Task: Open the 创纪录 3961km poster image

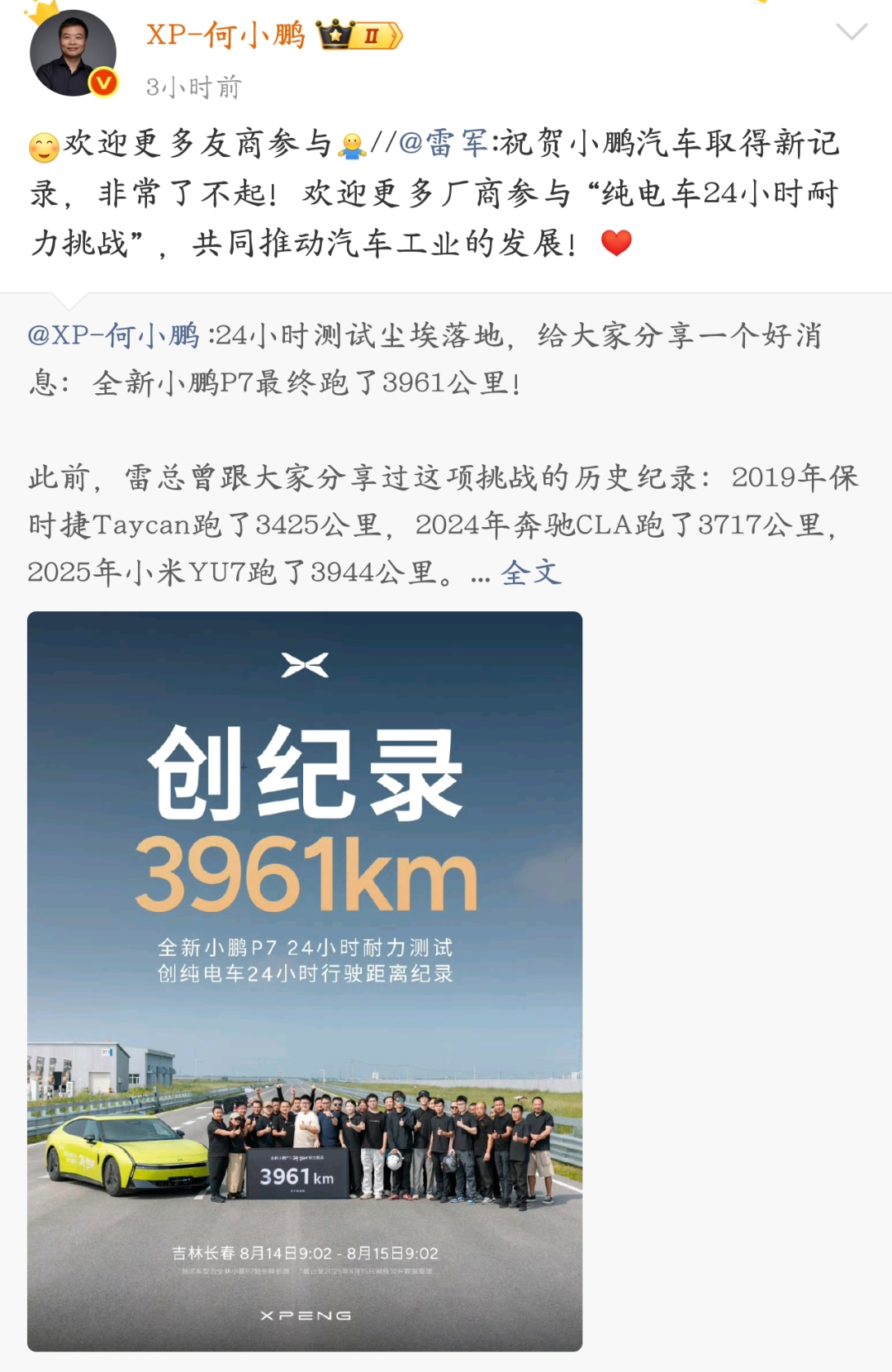Action: coord(305,980)
